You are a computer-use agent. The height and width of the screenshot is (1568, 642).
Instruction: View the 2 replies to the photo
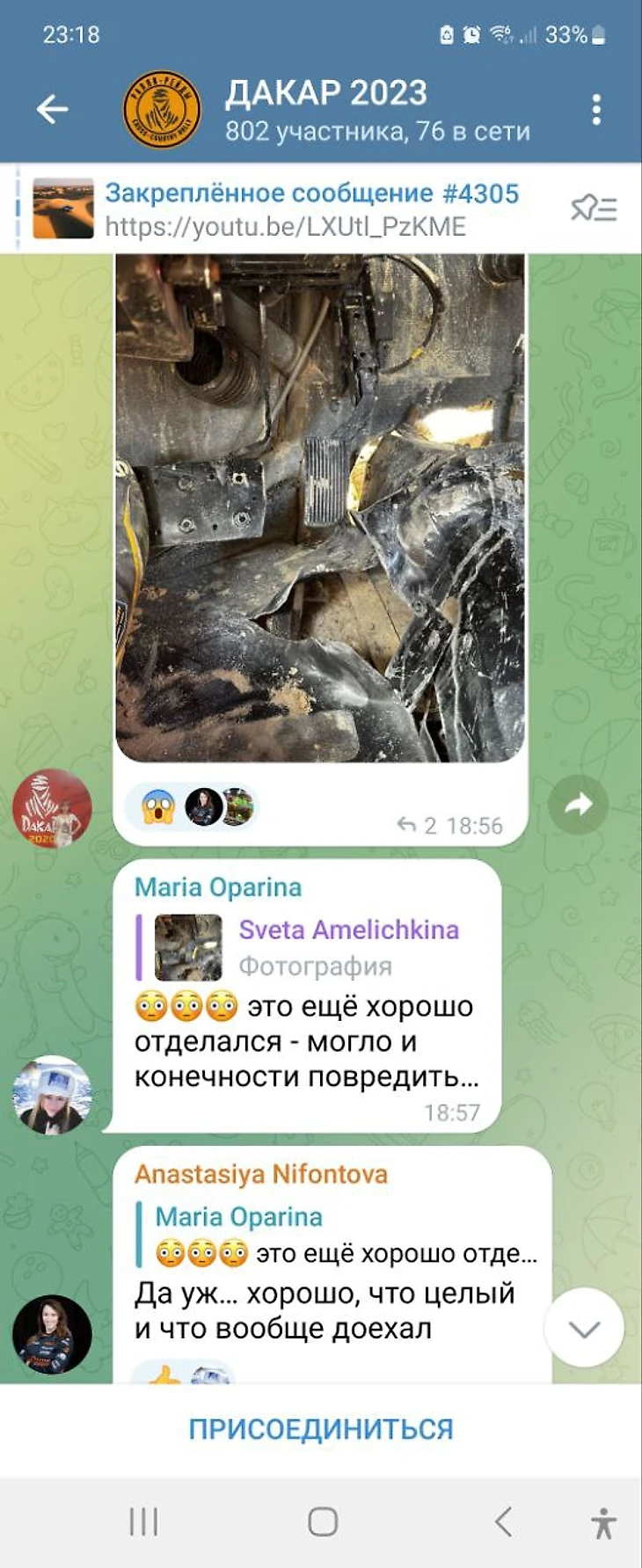point(417,825)
